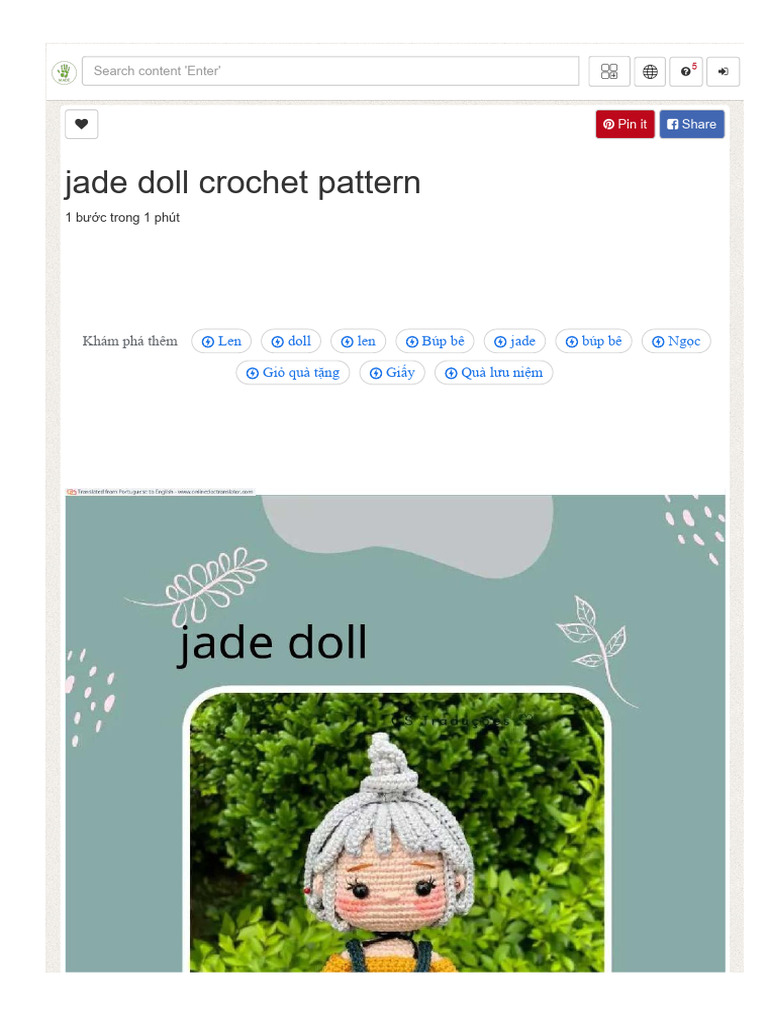This screenshot has width=768, height=1024.
Task: Tap the search content field
Action: pos(330,71)
